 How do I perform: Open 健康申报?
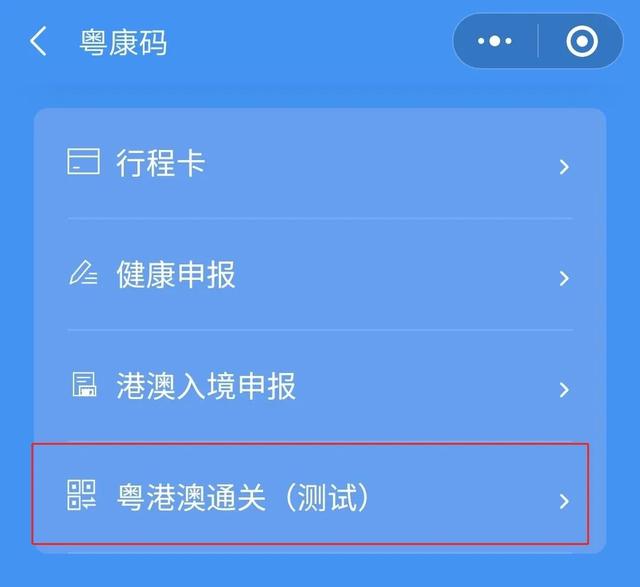point(320,276)
